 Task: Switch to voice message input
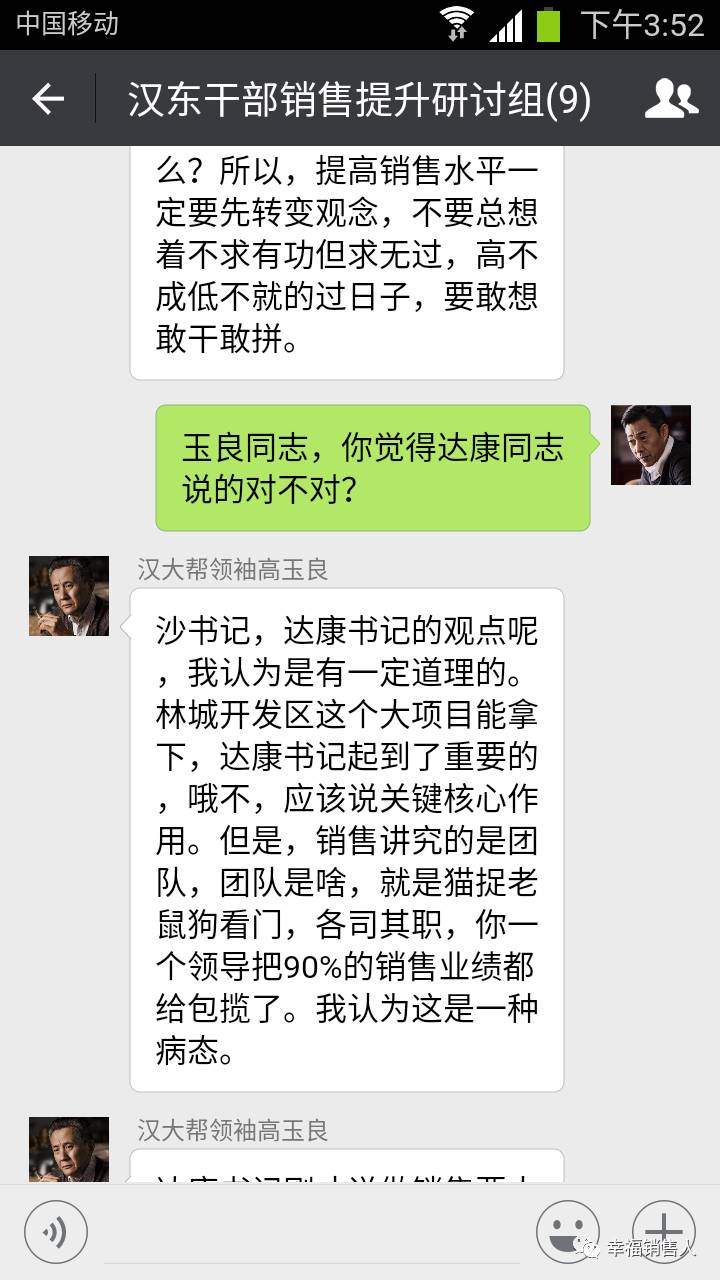click(56, 1231)
